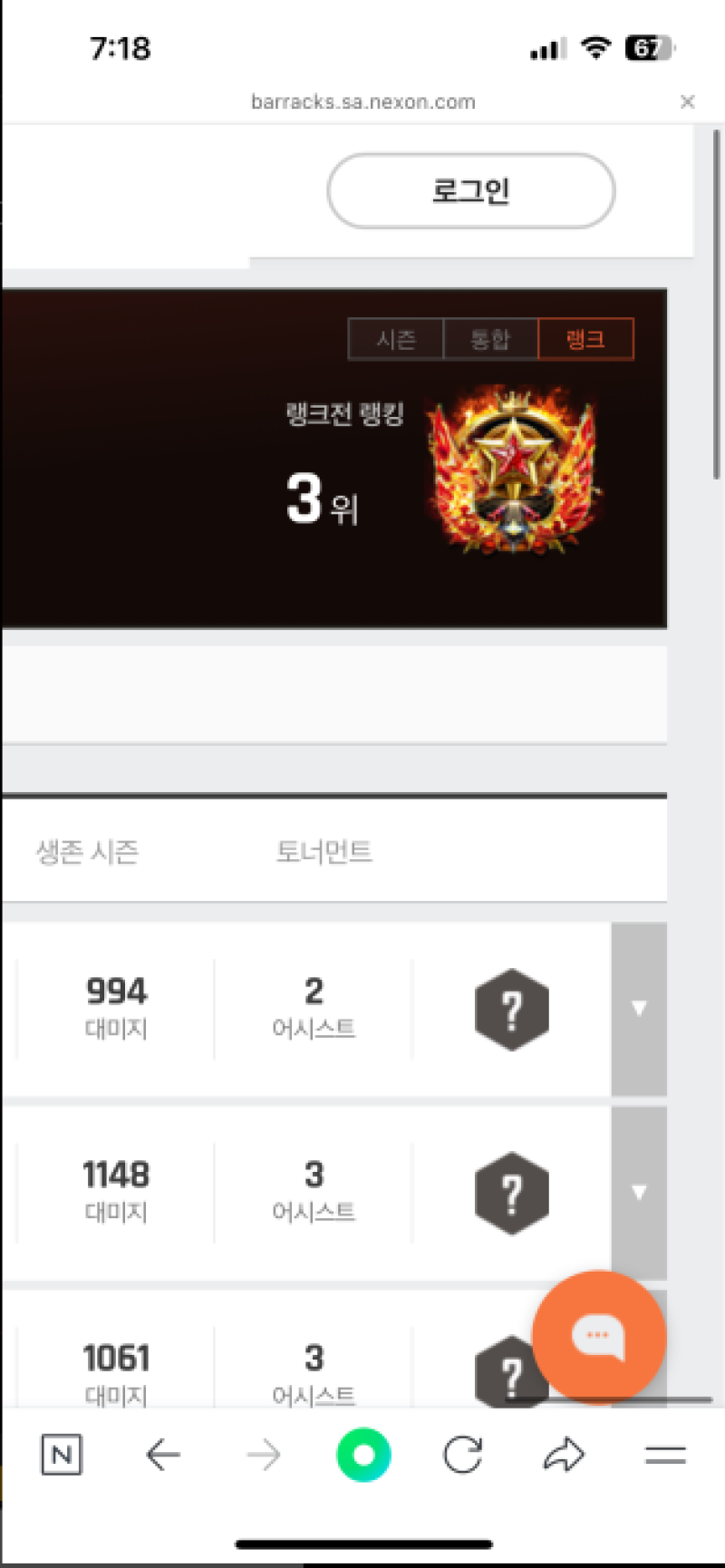725x1568 pixels.
Task: Switch to the 시즌 tab
Action: [x=396, y=340]
